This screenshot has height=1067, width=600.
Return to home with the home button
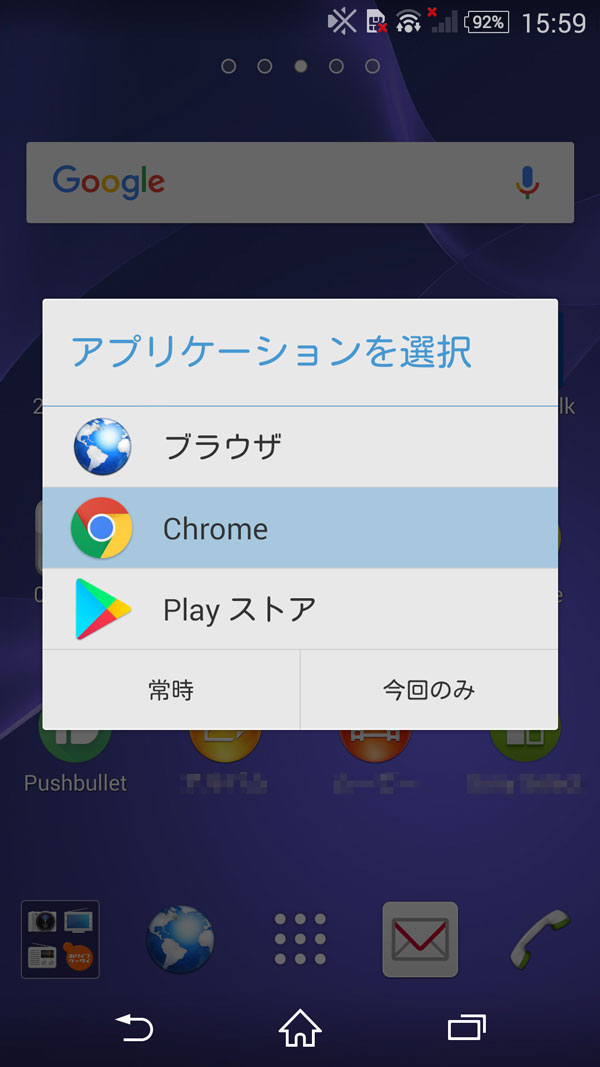[x=300, y=1026]
